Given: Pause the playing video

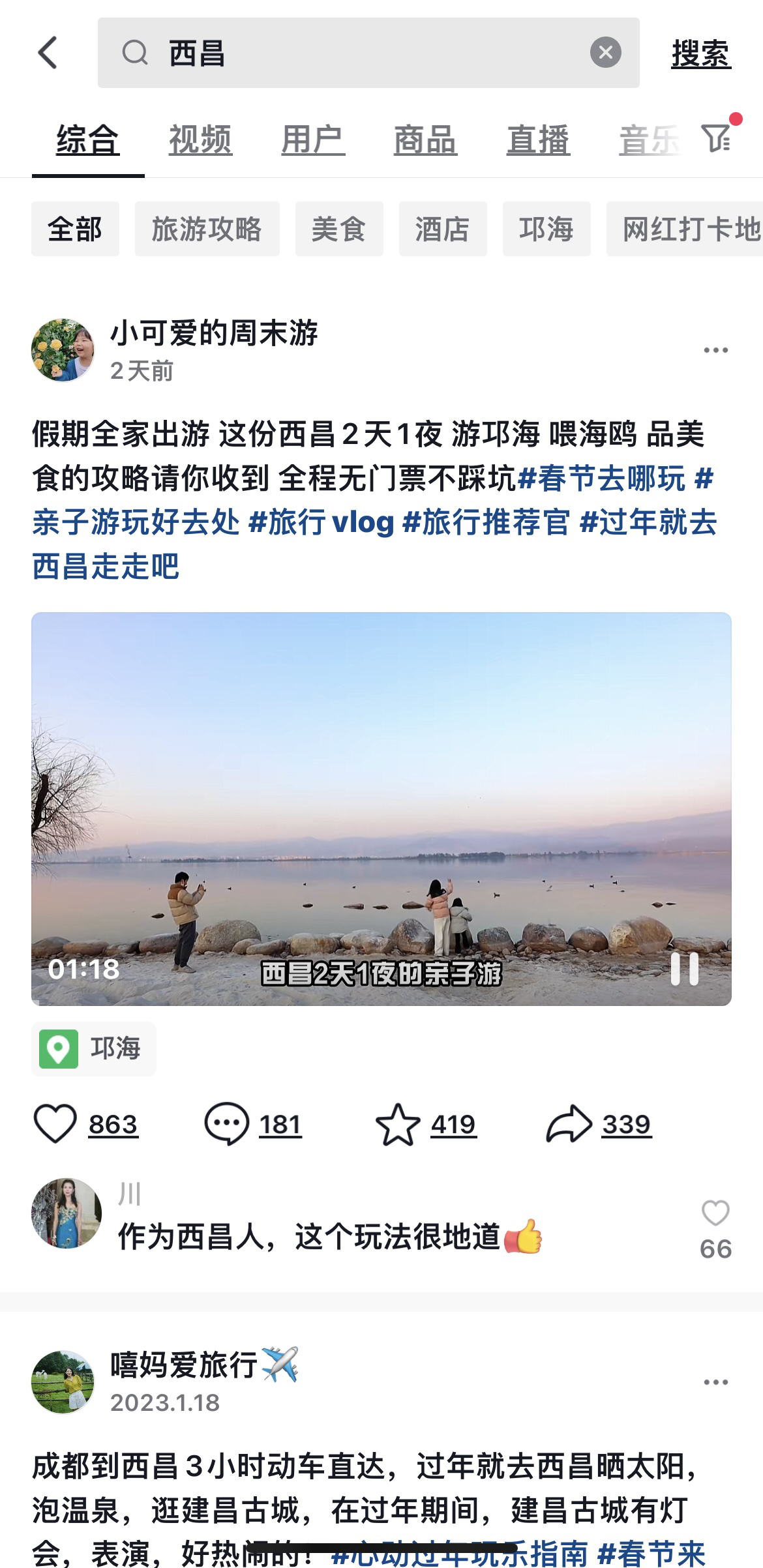Looking at the screenshot, I should point(684,969).
